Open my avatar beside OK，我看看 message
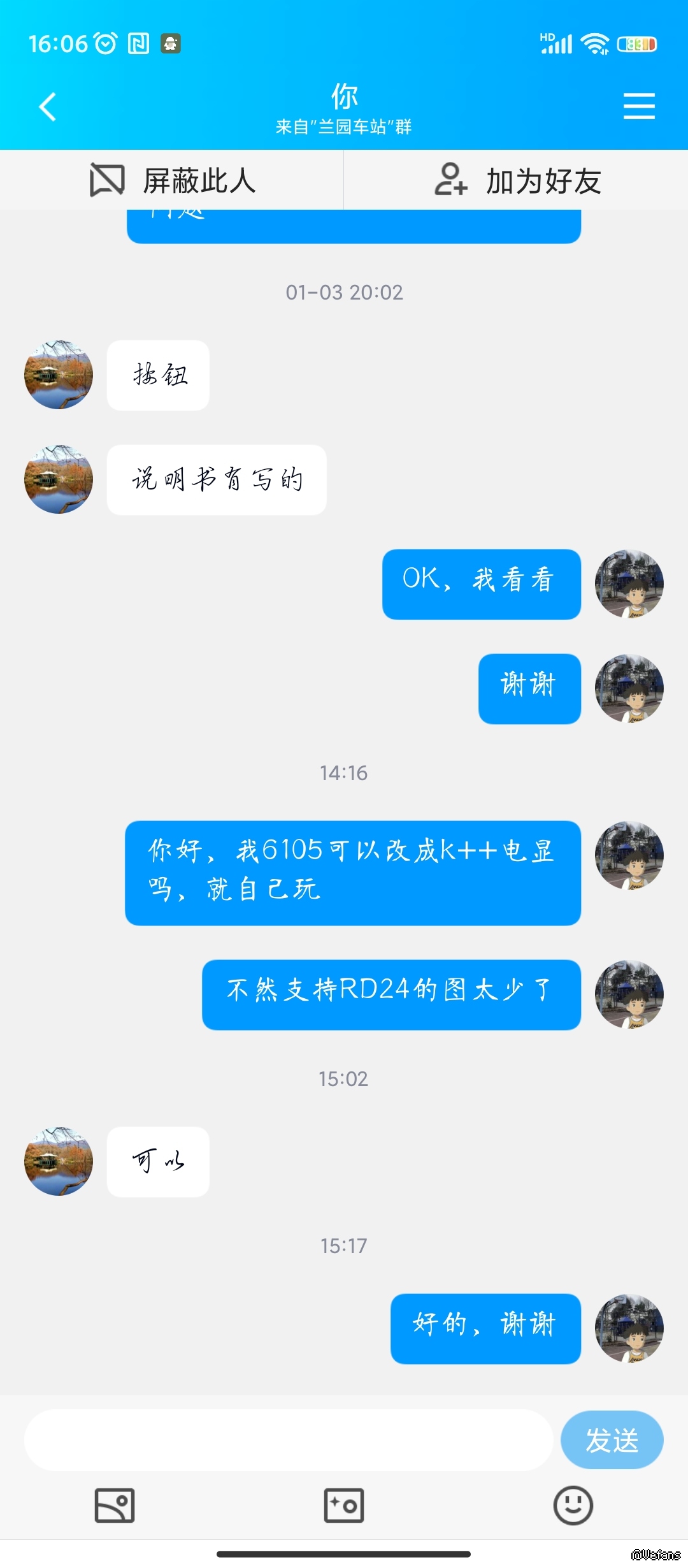This screenshot has height=1568, width=688. [629, 584]
